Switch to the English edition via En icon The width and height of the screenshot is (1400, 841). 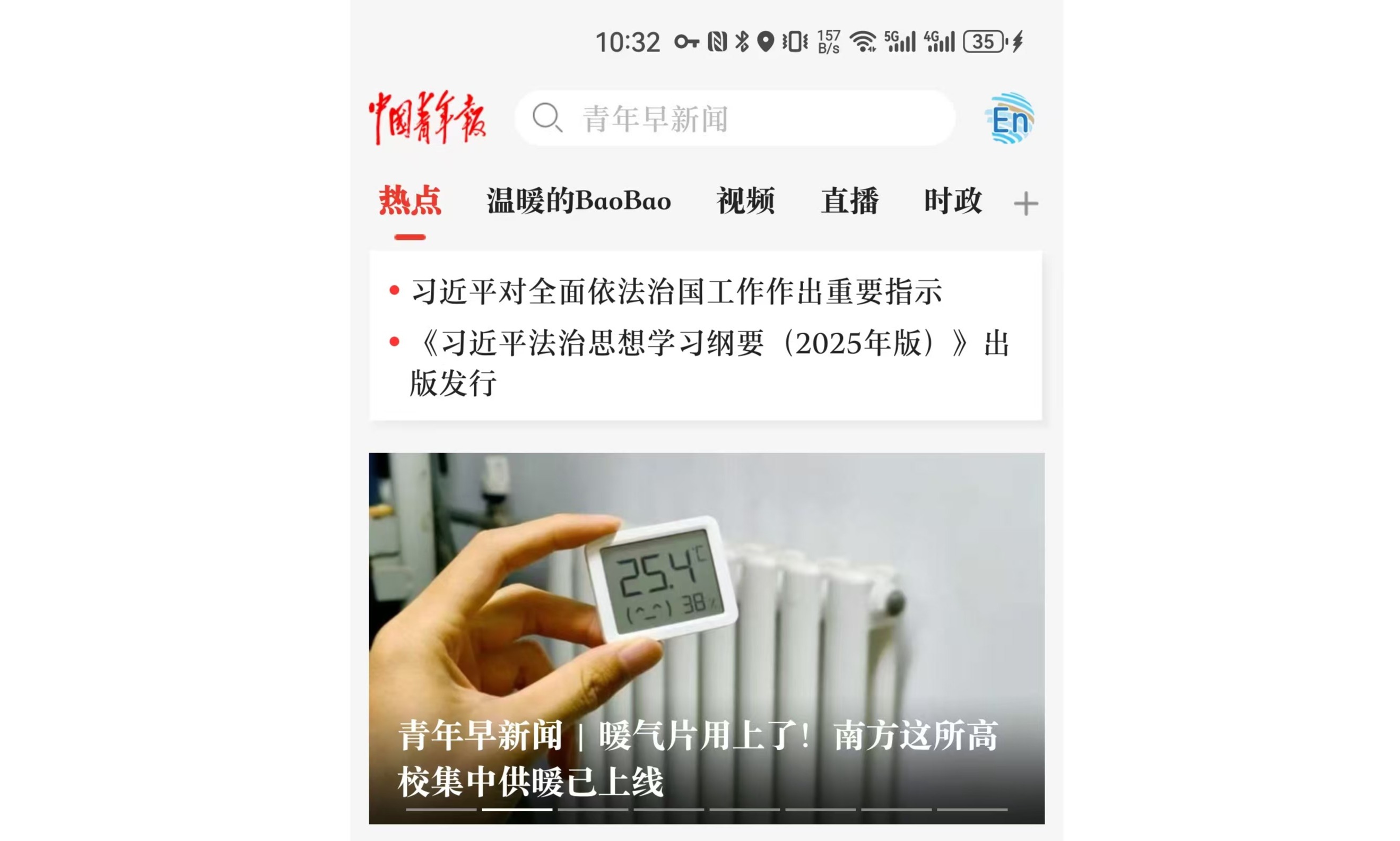click(1009, 118)
